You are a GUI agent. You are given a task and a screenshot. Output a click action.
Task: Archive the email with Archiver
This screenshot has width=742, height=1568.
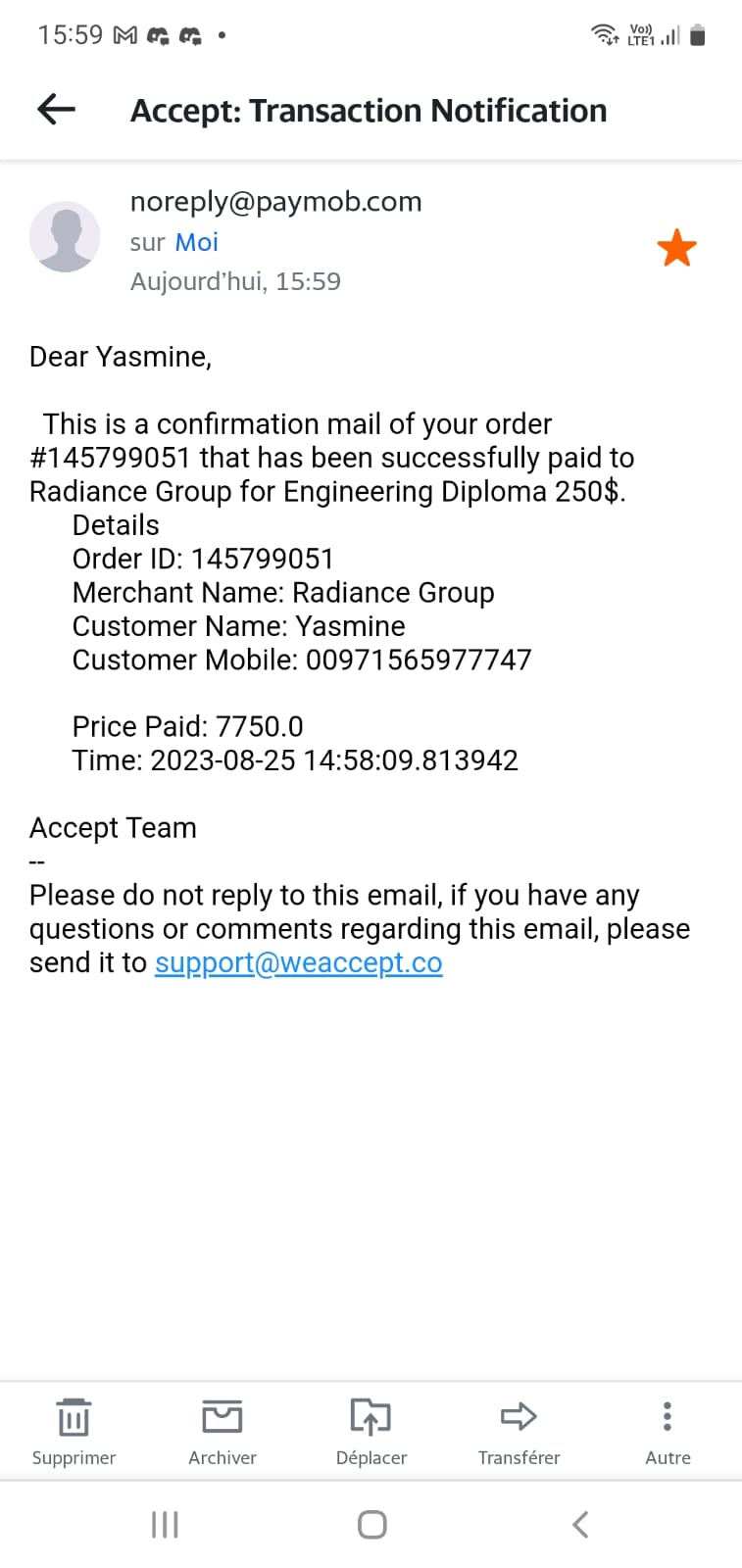coord(223,1432)
